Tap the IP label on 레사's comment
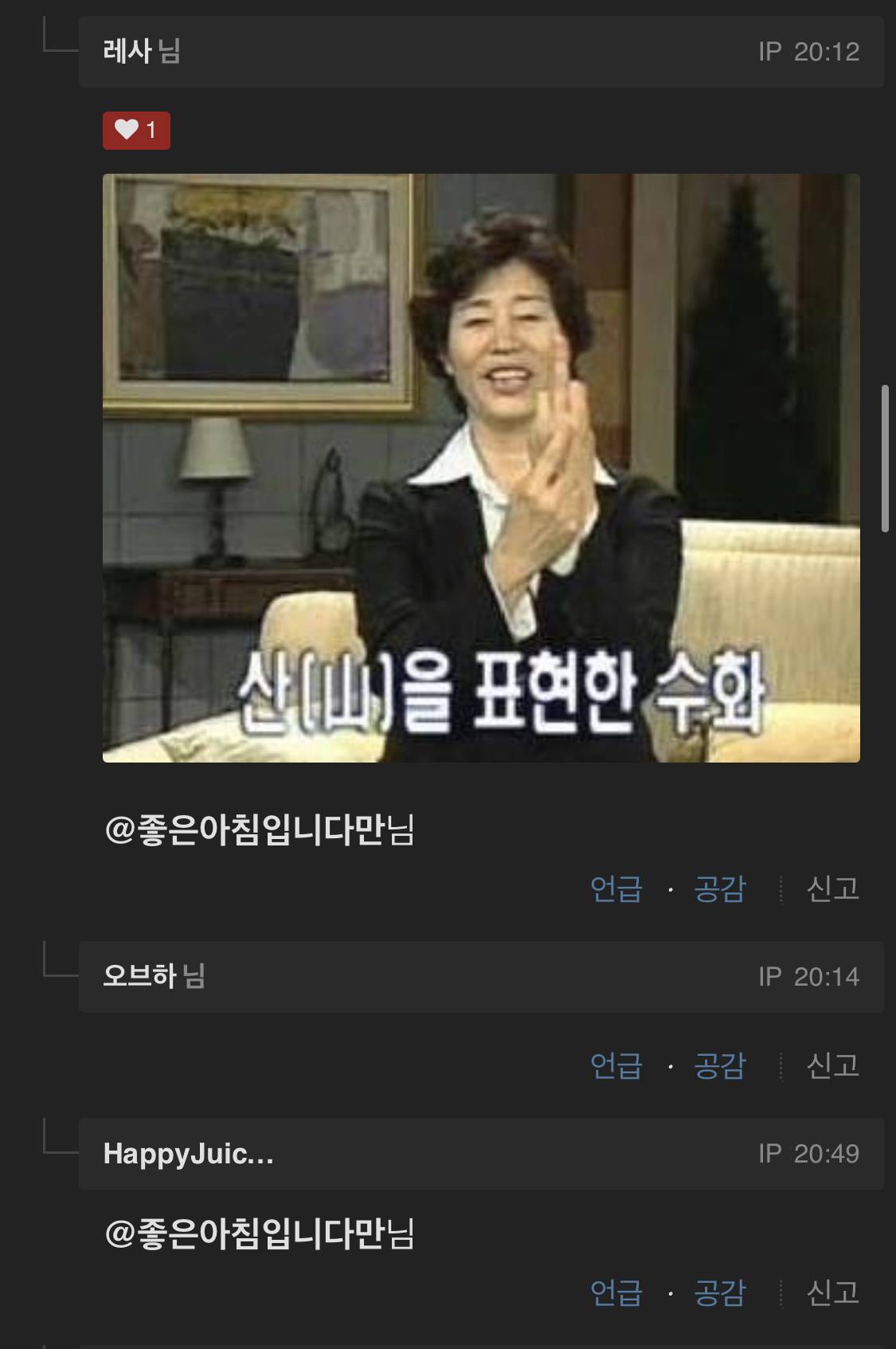The height and width of the screenshot is (1349, 896). pyautogui.click(x=769, y=52)
